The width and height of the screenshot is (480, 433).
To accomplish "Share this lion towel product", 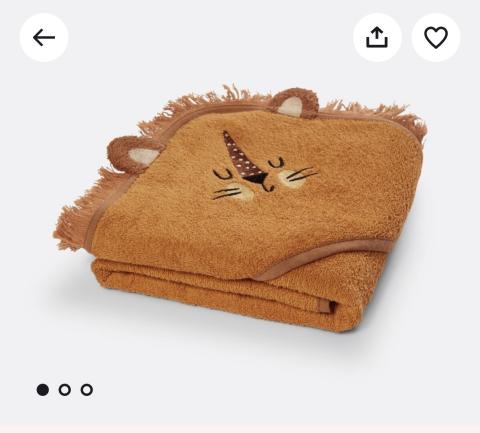I will tap(377, 37).
